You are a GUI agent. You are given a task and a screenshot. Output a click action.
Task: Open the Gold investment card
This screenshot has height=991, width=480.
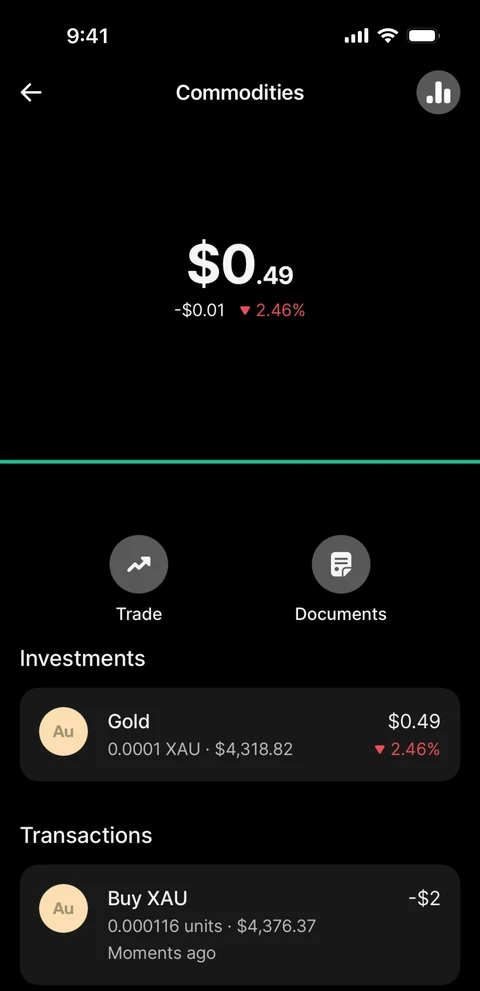tap(240, 734)
